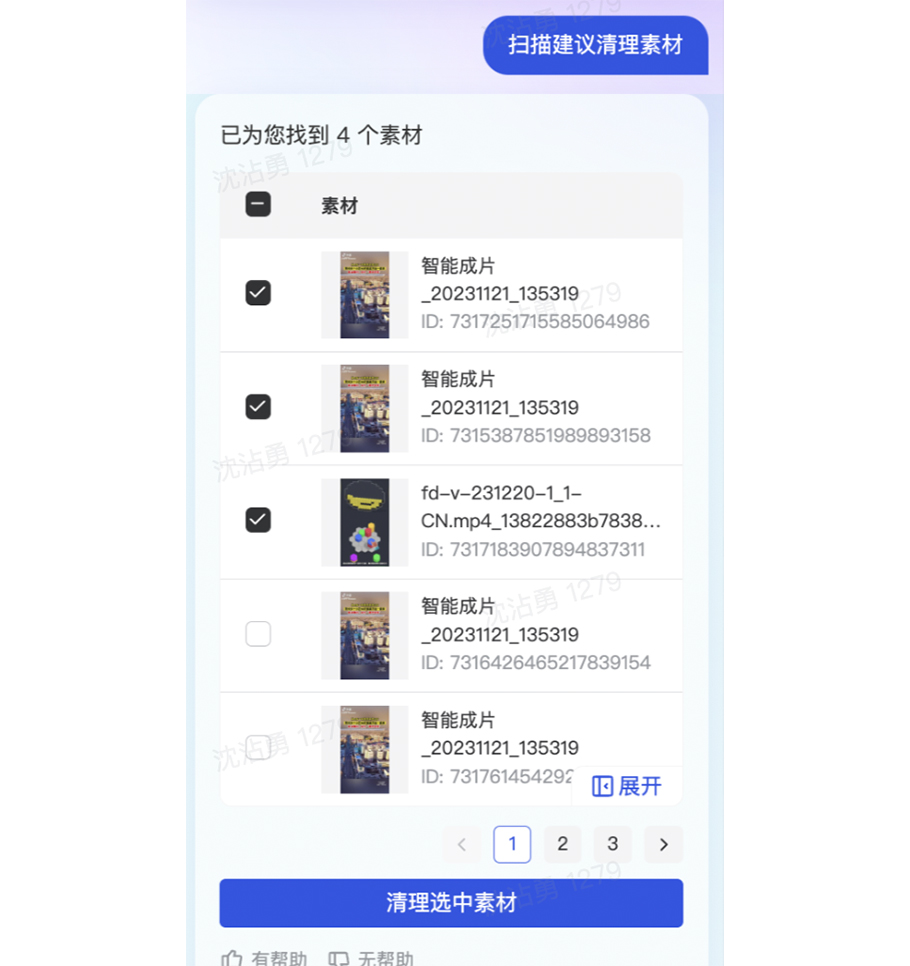Uncheck the fd-v-231220-1_1-CN.mp4 item

coord(258,520)
